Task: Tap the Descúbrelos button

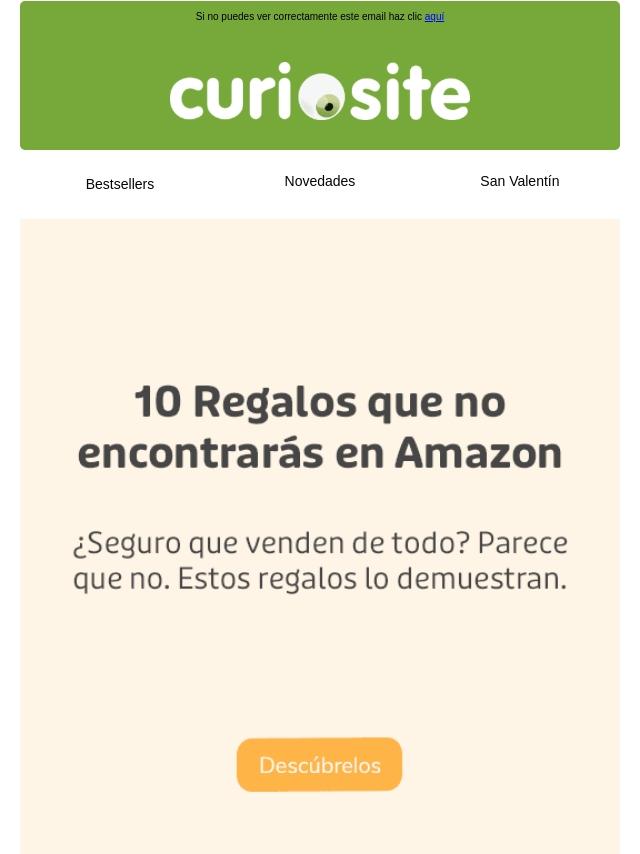Action: [x=319, y=765]
